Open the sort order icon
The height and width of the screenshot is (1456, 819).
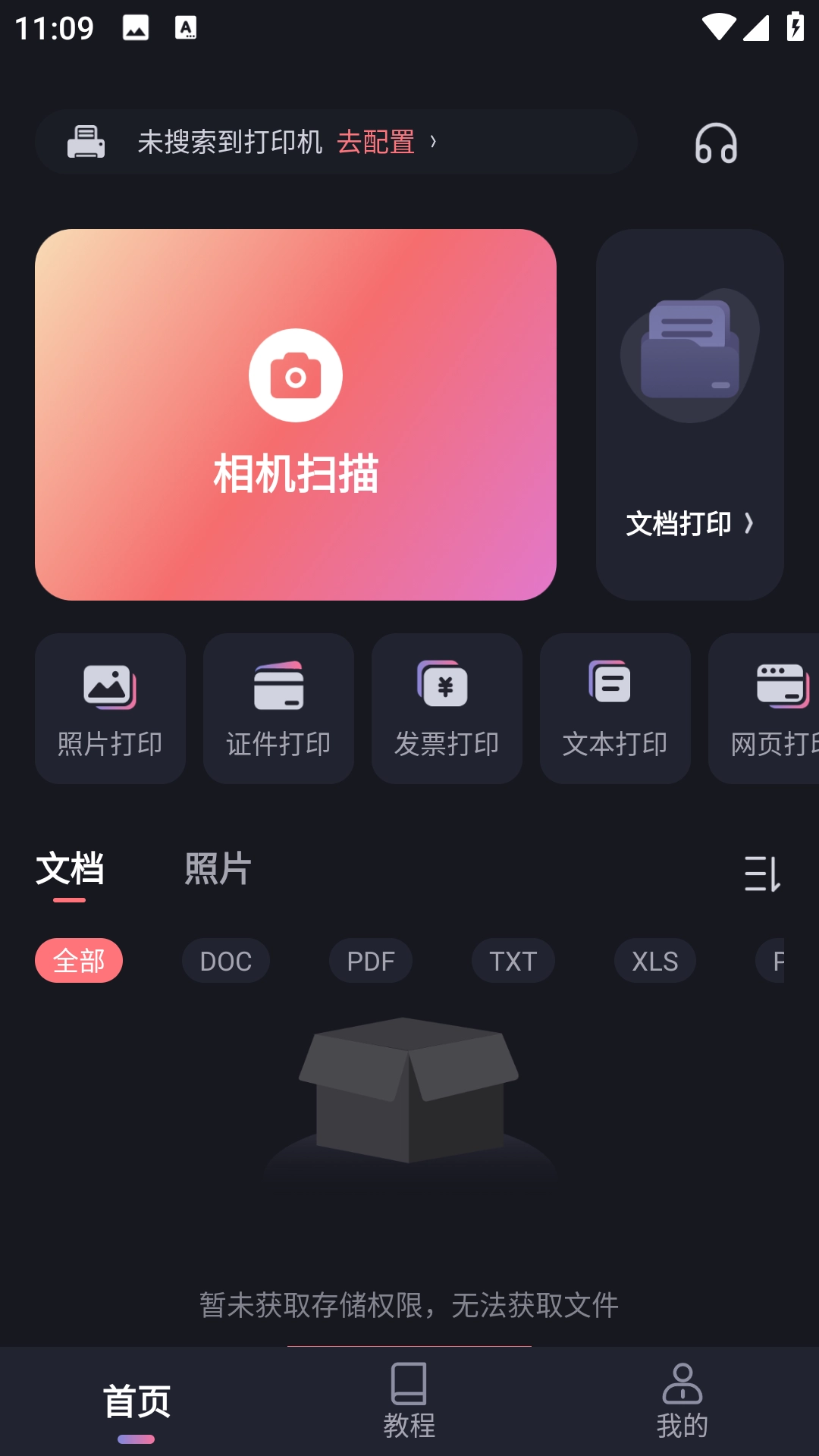[x=762, y=874]
